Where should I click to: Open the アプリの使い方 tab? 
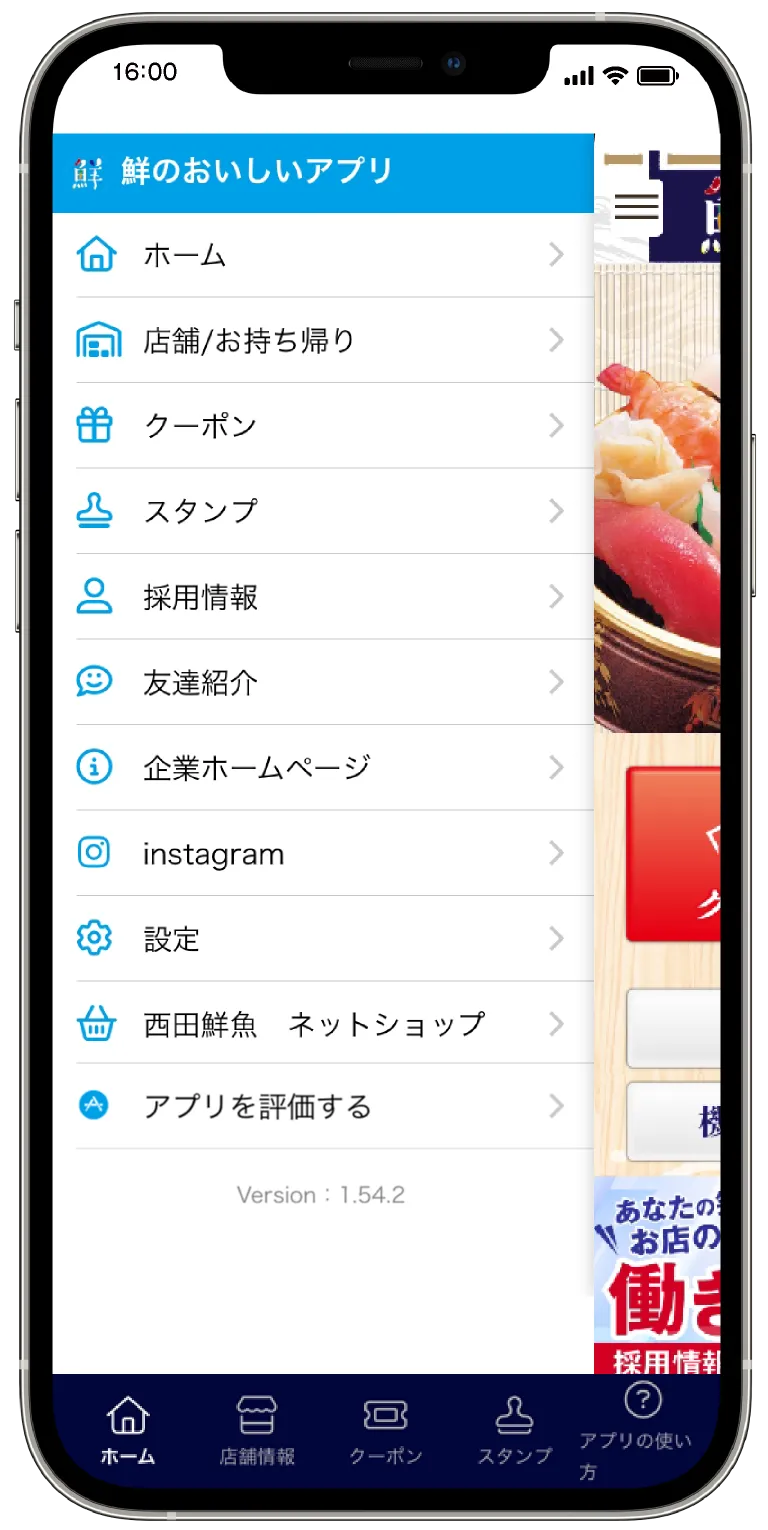coord(643,1425)
